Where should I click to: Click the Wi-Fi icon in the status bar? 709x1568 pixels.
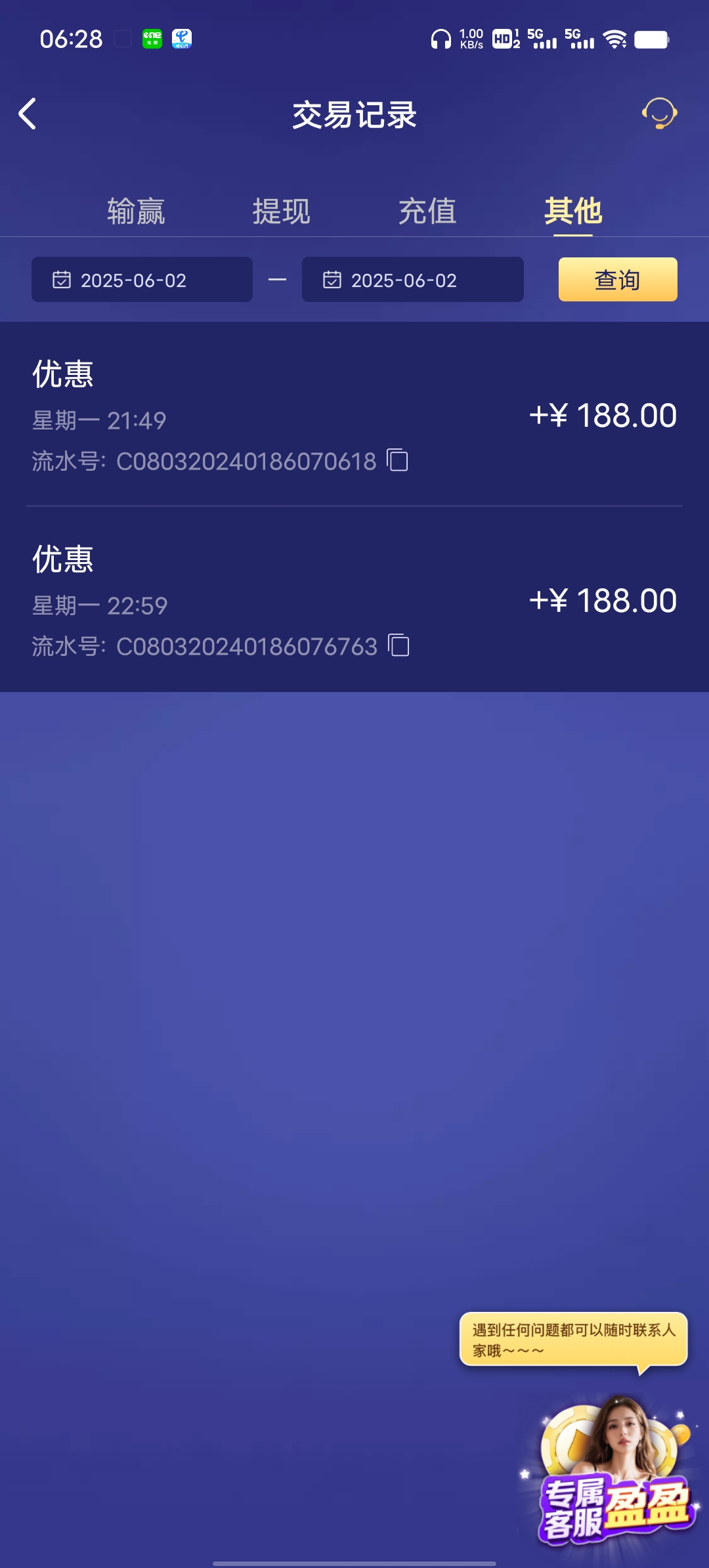(x=615, y=41)
